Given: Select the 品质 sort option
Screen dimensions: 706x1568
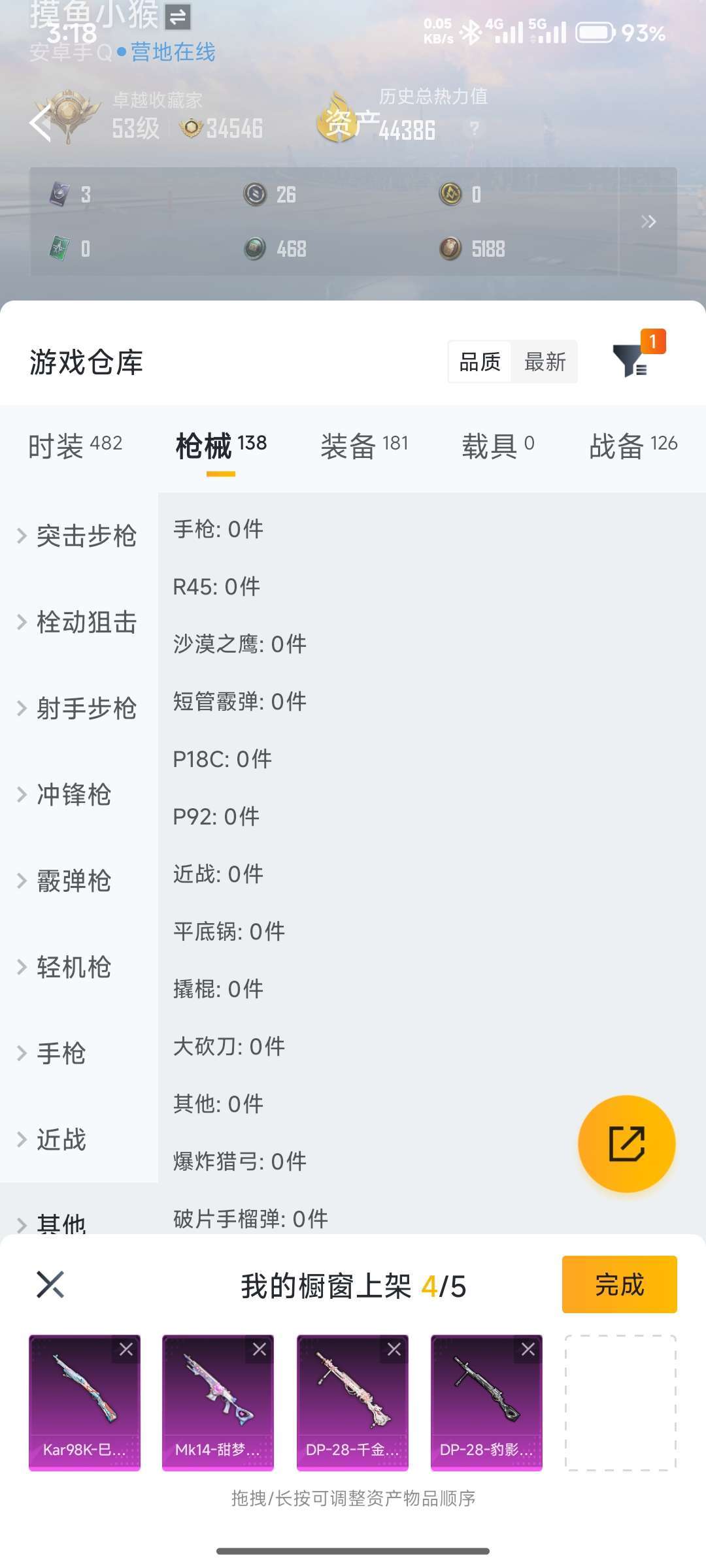Looking at the screenshot, I should pyautogui.click(x=480, y=362).
